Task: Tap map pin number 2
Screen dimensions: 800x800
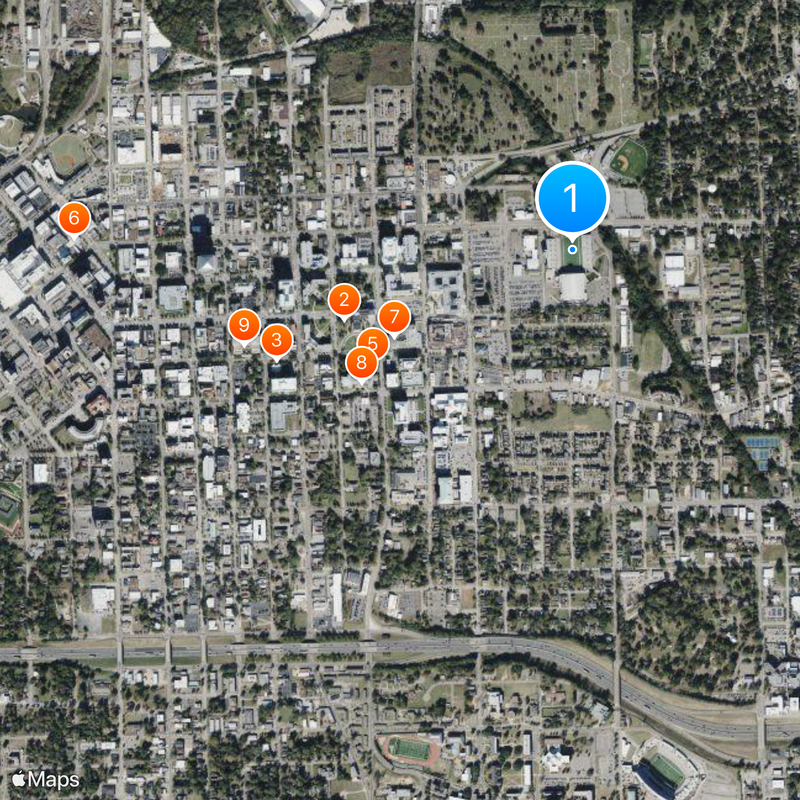Action: tap(344, 299)
